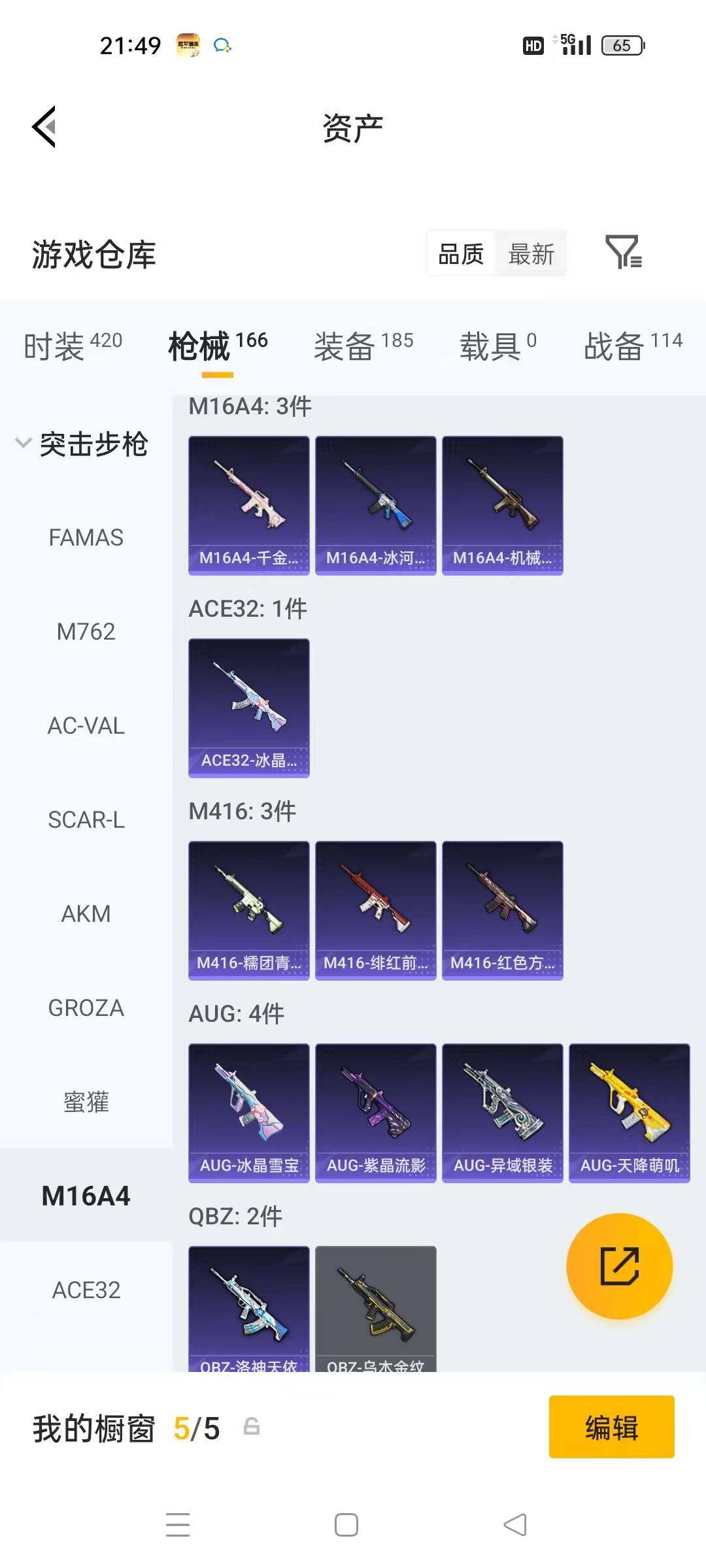
Task: Select M16A4 in the weapon sidebar
Action: (86, 1196)
